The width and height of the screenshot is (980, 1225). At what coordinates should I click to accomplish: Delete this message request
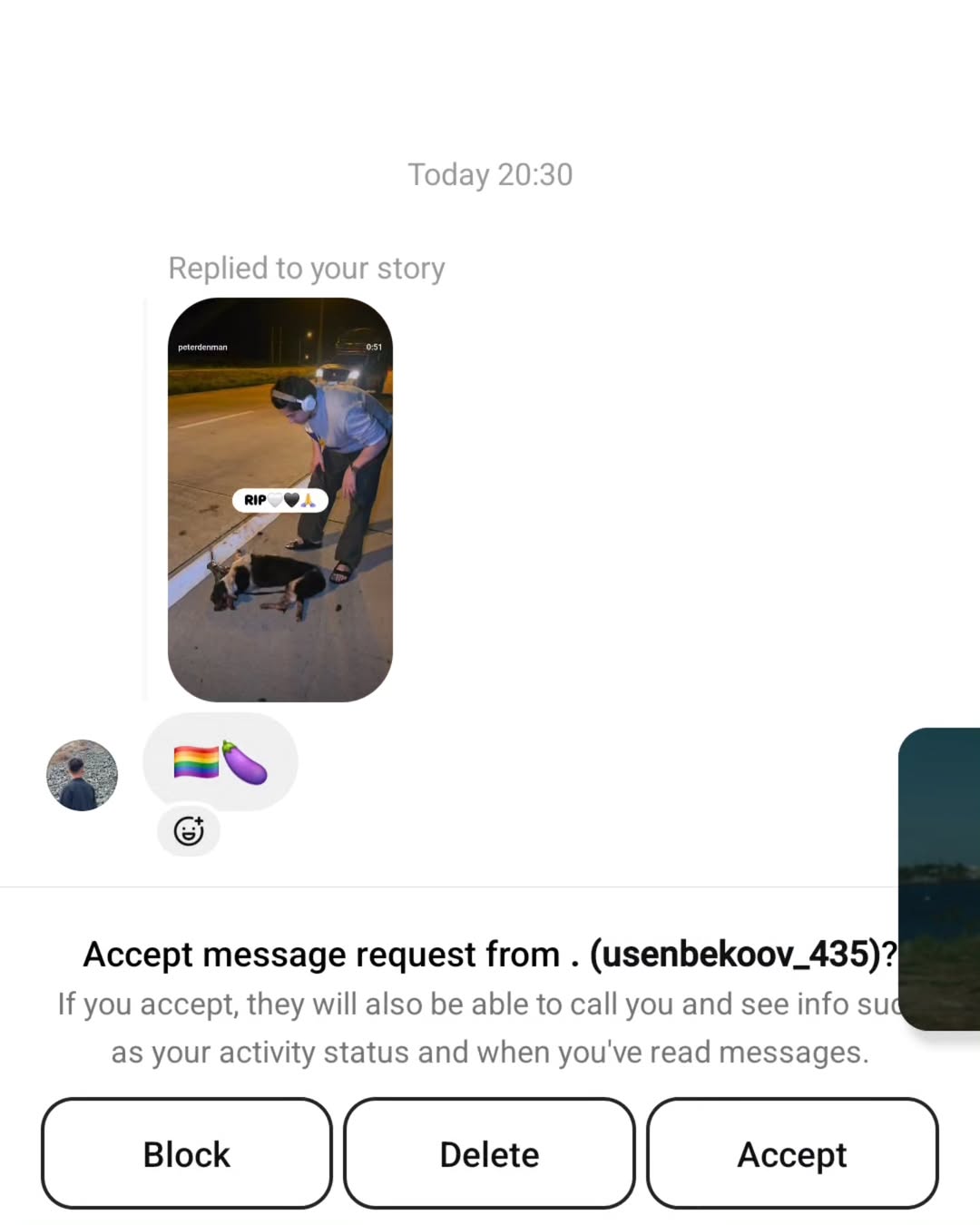(489, 1153)
